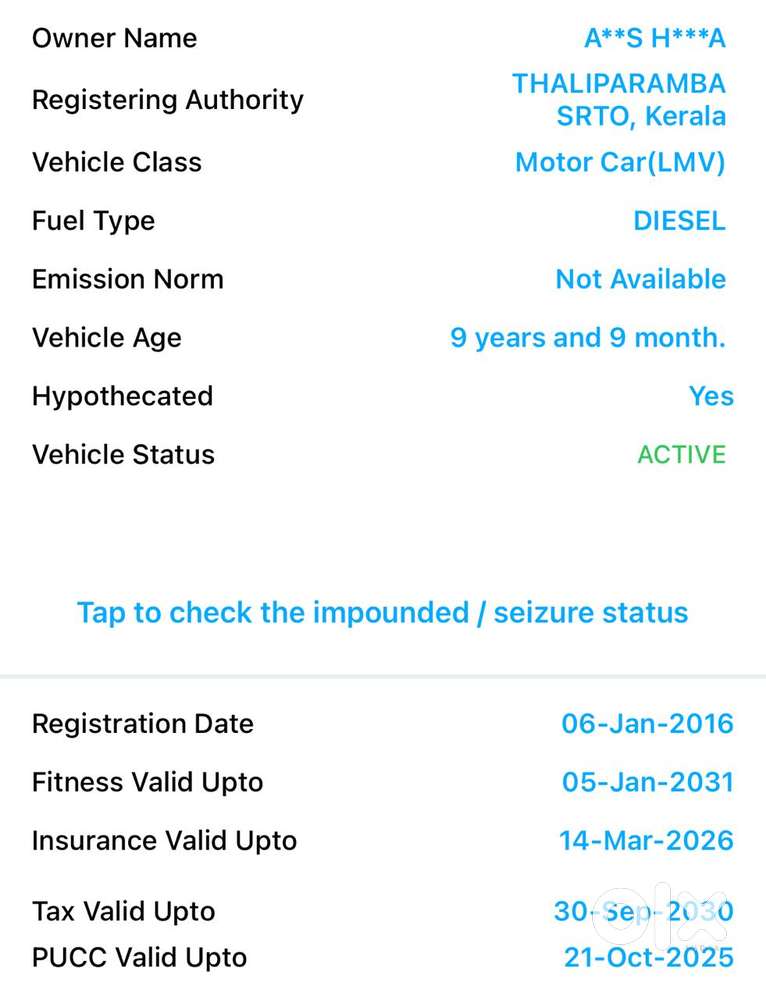
Task: Click the masked owner name A**S H***A
Action: [656, 39]
